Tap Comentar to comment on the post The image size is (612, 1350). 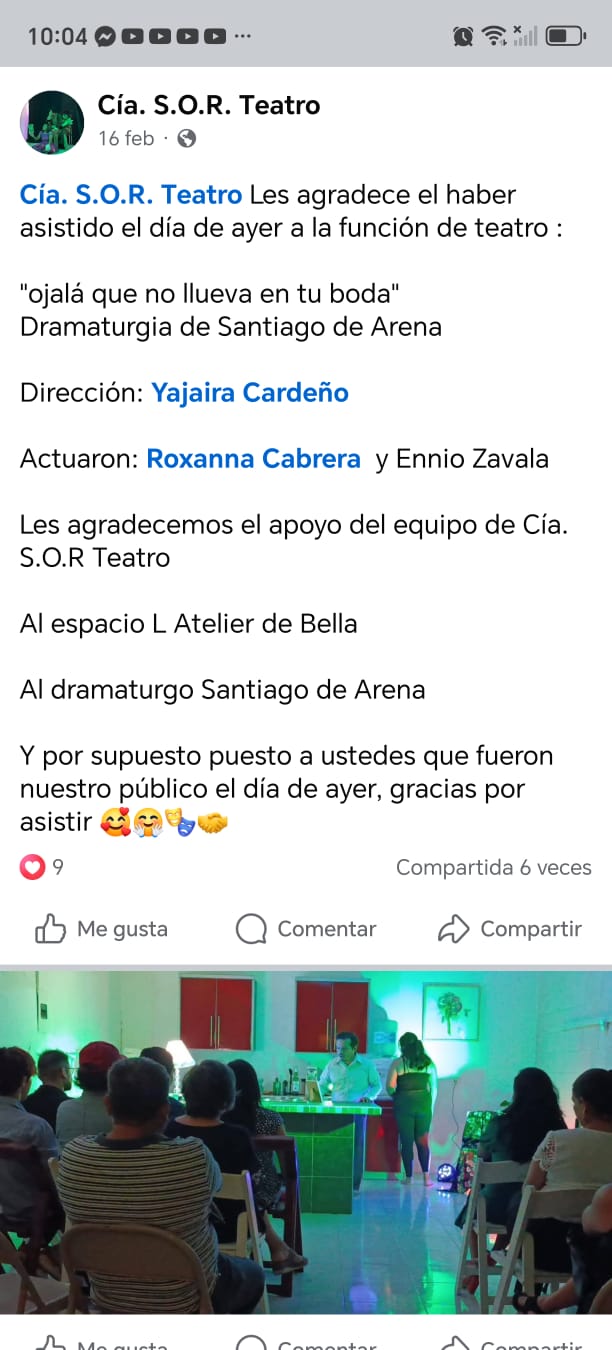click(x=306, y=929)
